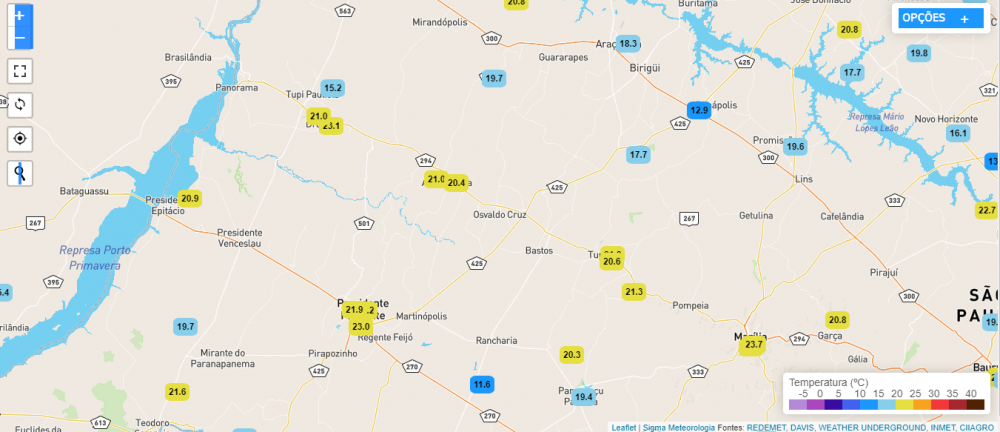Zoom in on the map
Screen dimensions: 1000x432
pyautogui.click(x=20, y=16)
